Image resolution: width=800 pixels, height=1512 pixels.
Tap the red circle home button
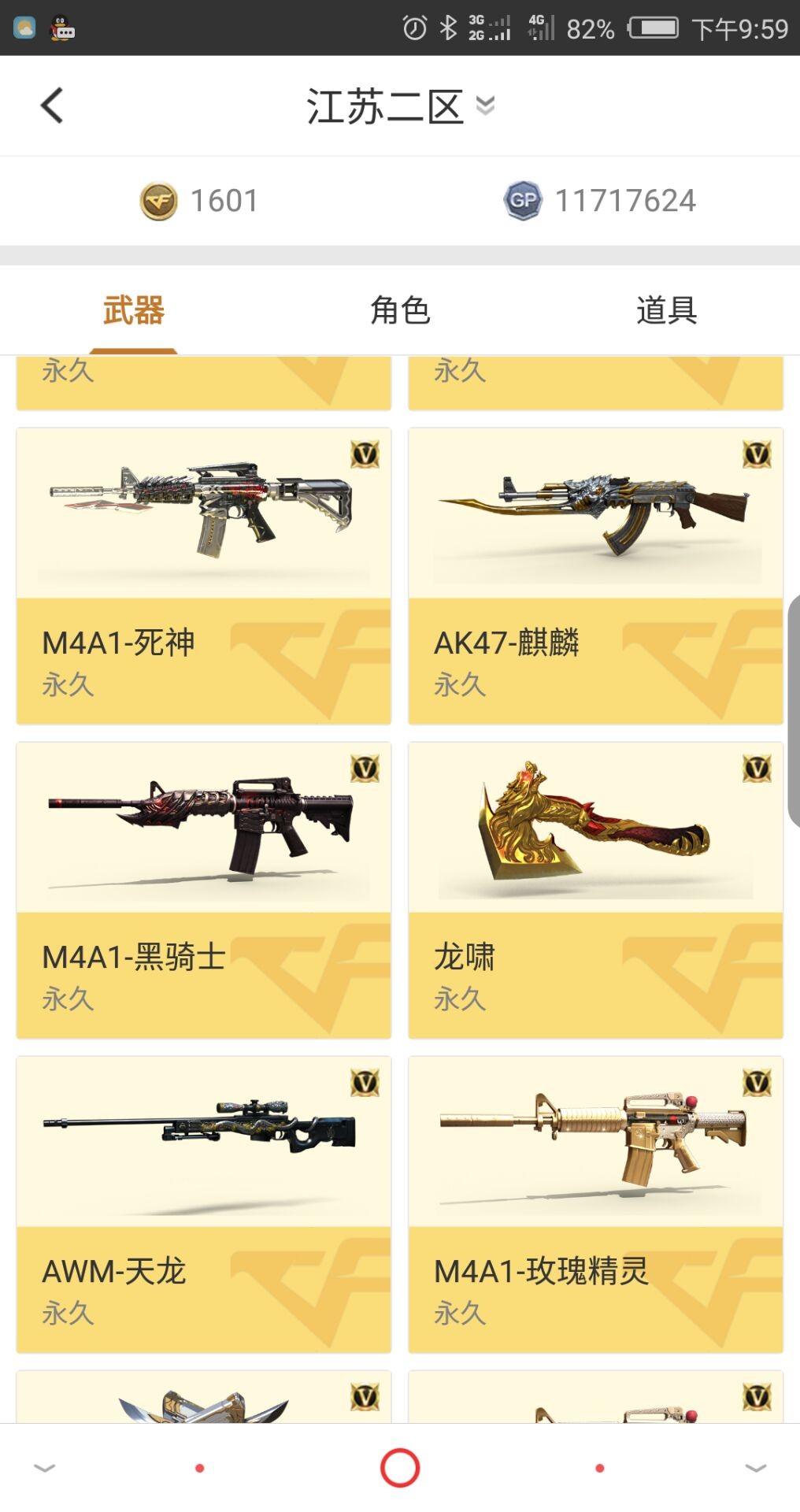tap(400, 1468)
